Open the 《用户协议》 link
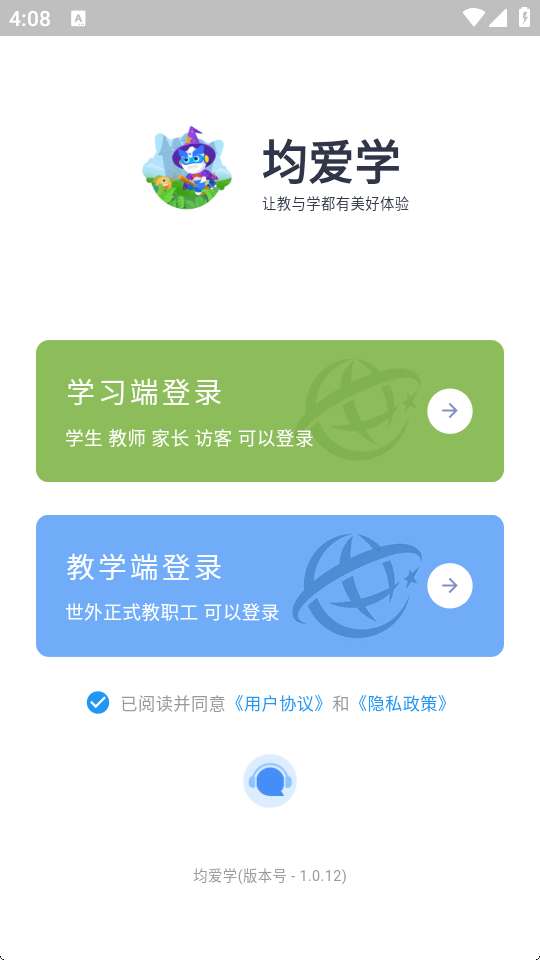The height and width of the screenshot is (960, 540). 279,703
